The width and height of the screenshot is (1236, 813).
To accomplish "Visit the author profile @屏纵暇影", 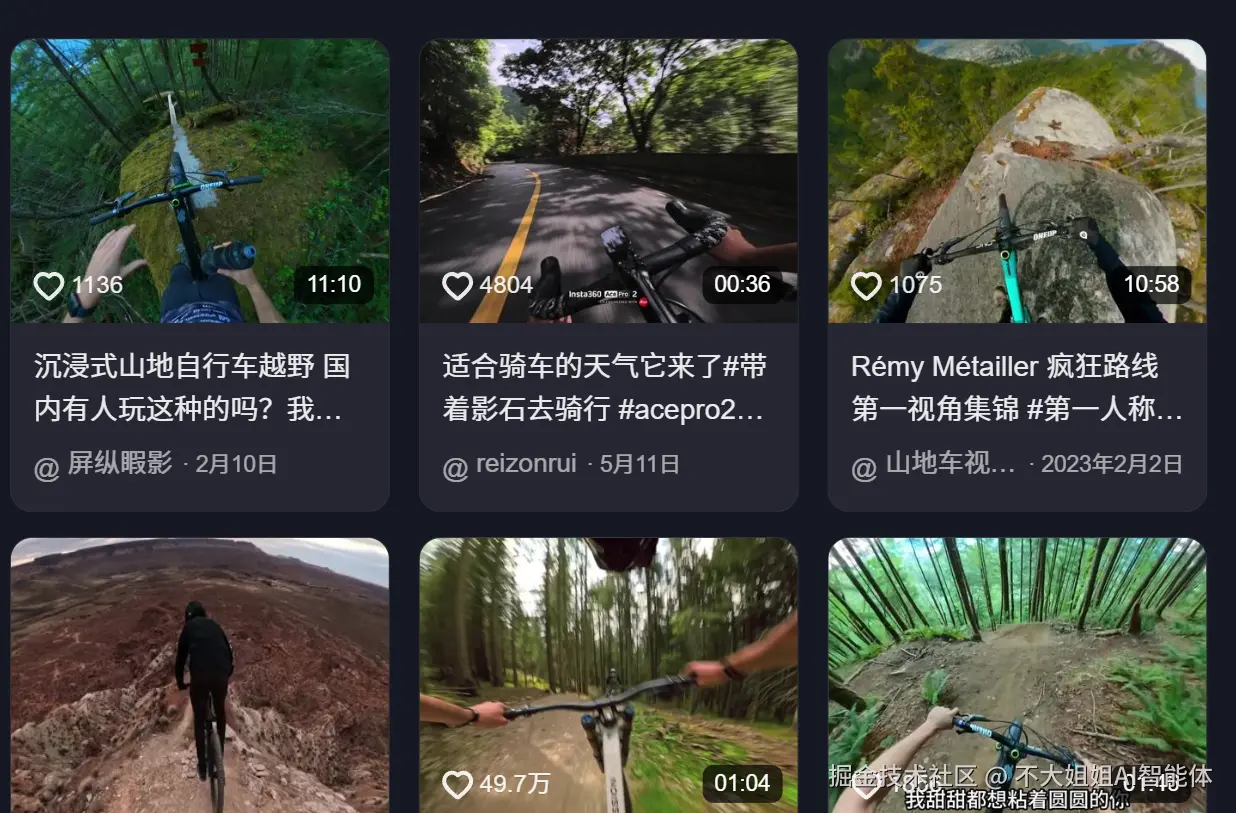I will click(x=119, y=464).
